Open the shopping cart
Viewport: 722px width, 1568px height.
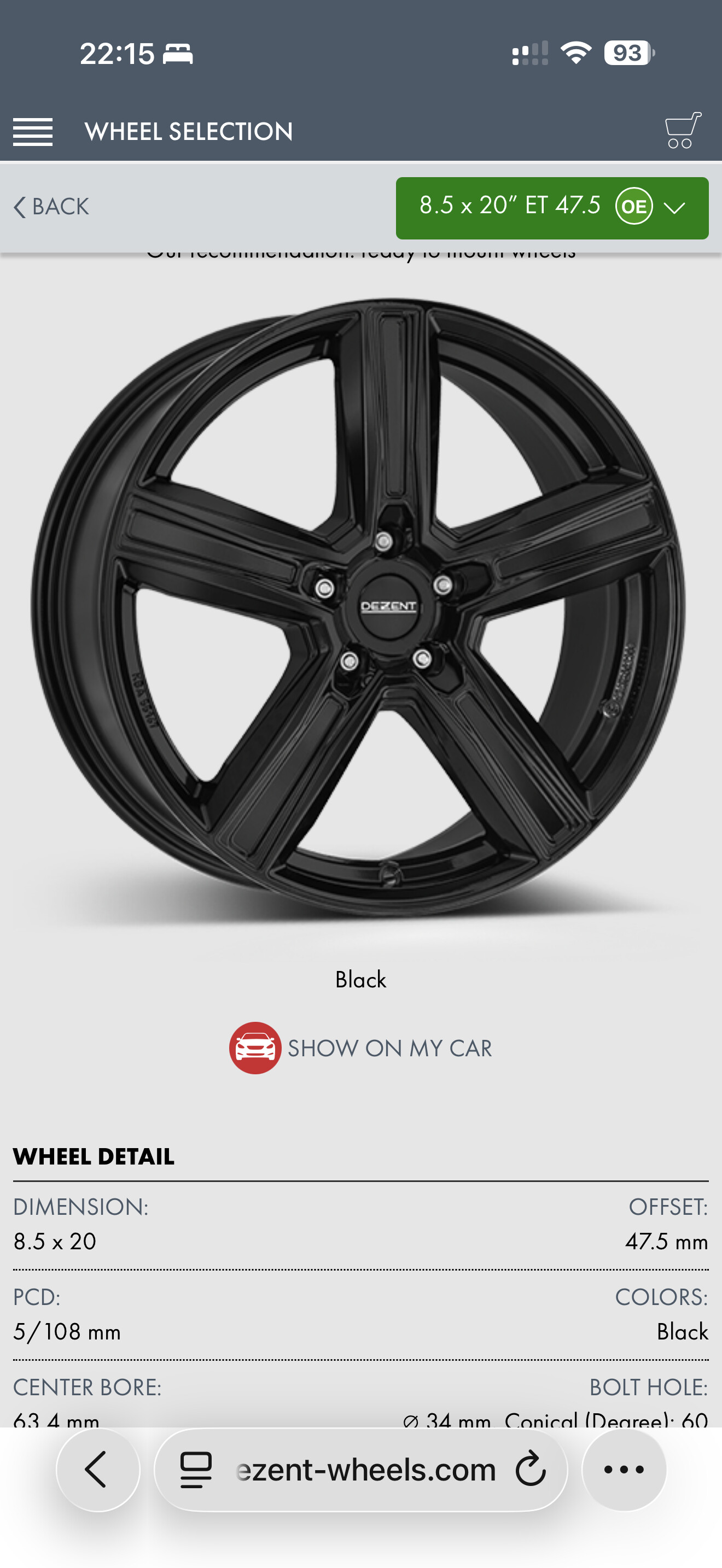(x=683, y=130)
